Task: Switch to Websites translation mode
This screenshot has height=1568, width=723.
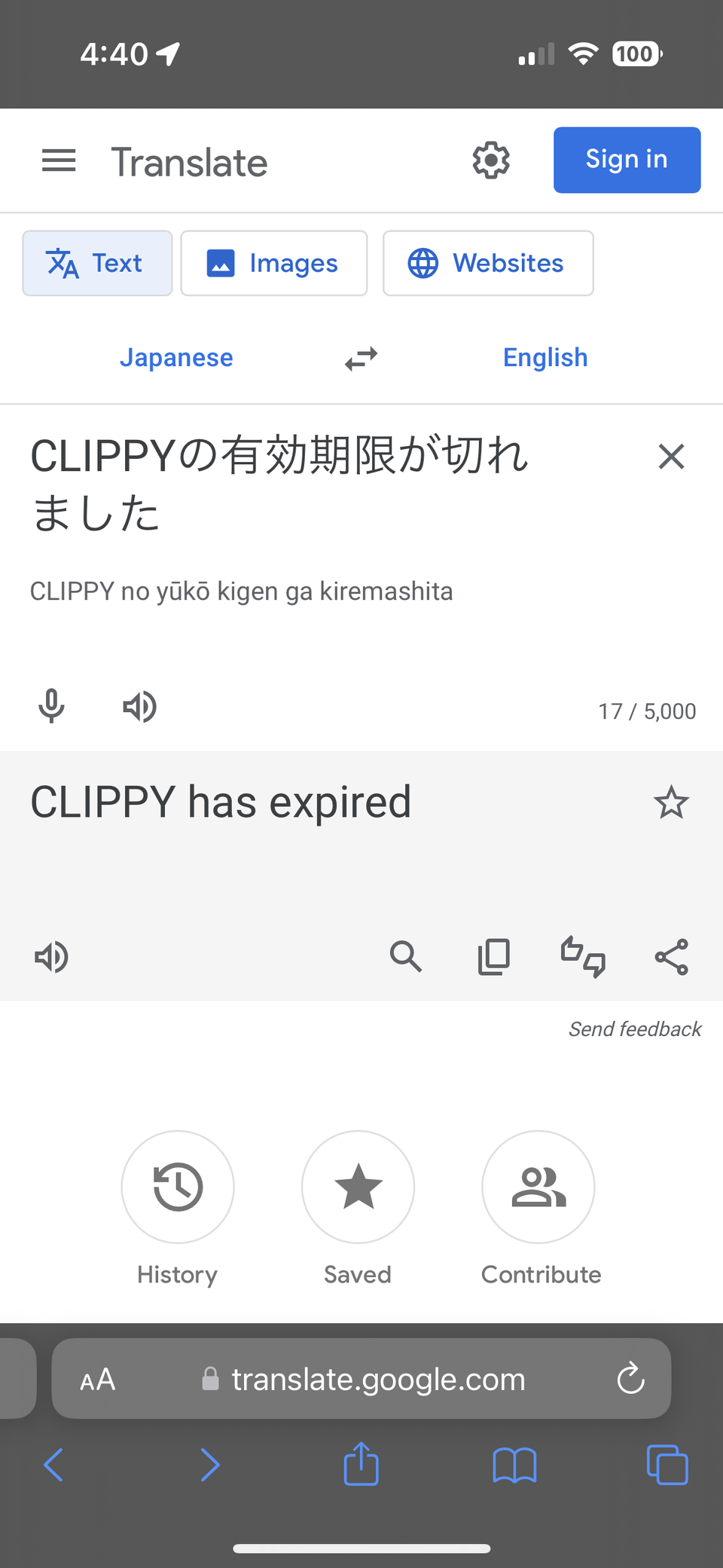Action: tap(488, 263)
